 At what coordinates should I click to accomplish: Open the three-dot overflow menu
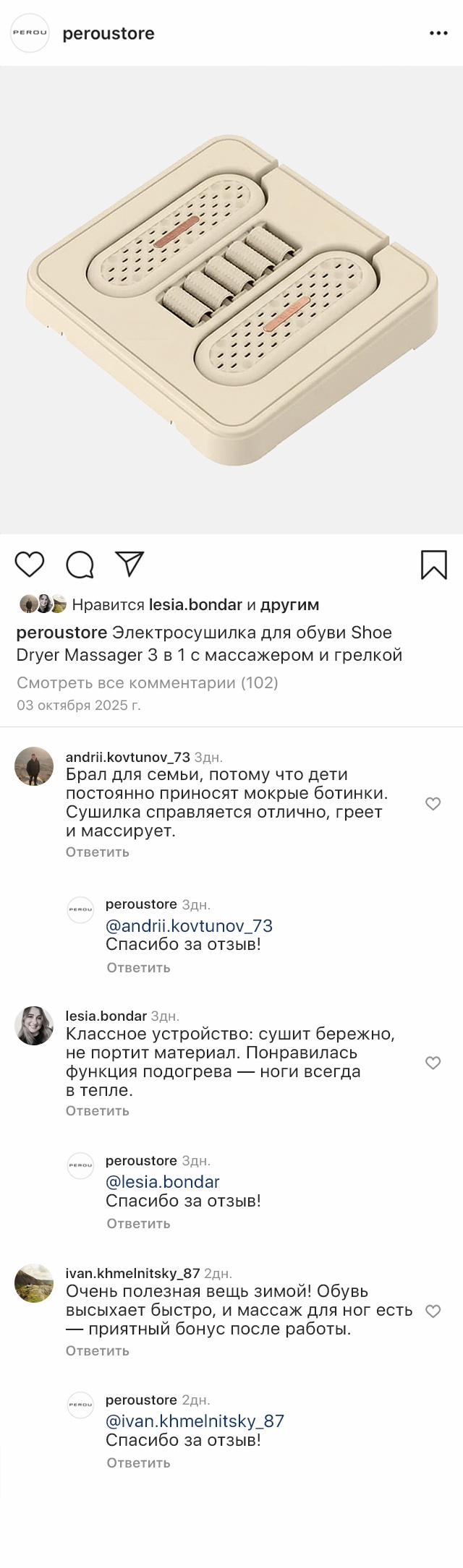tap(438, 33)
